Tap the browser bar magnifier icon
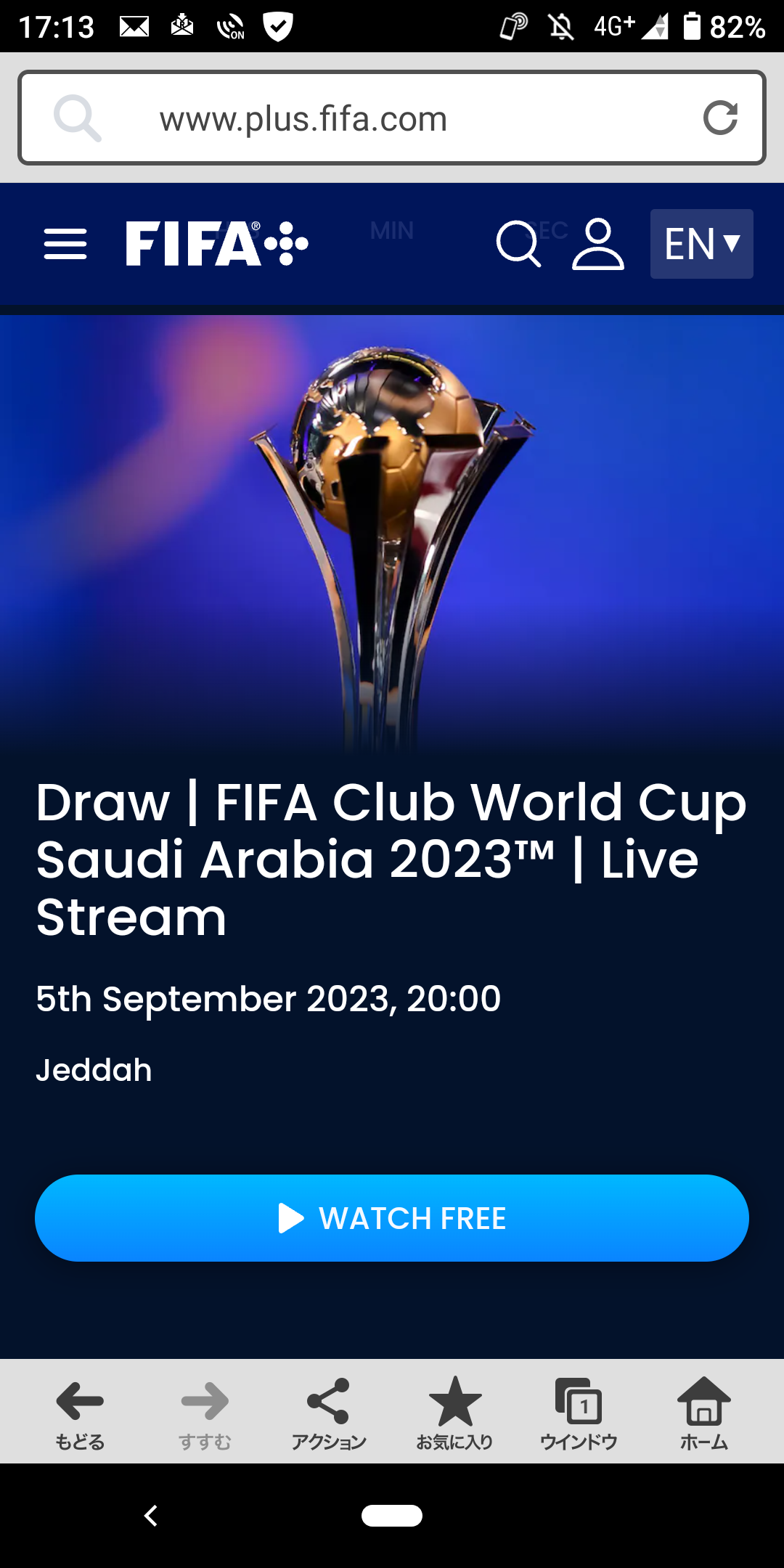The image size is (784, 1568). (77, 118)
